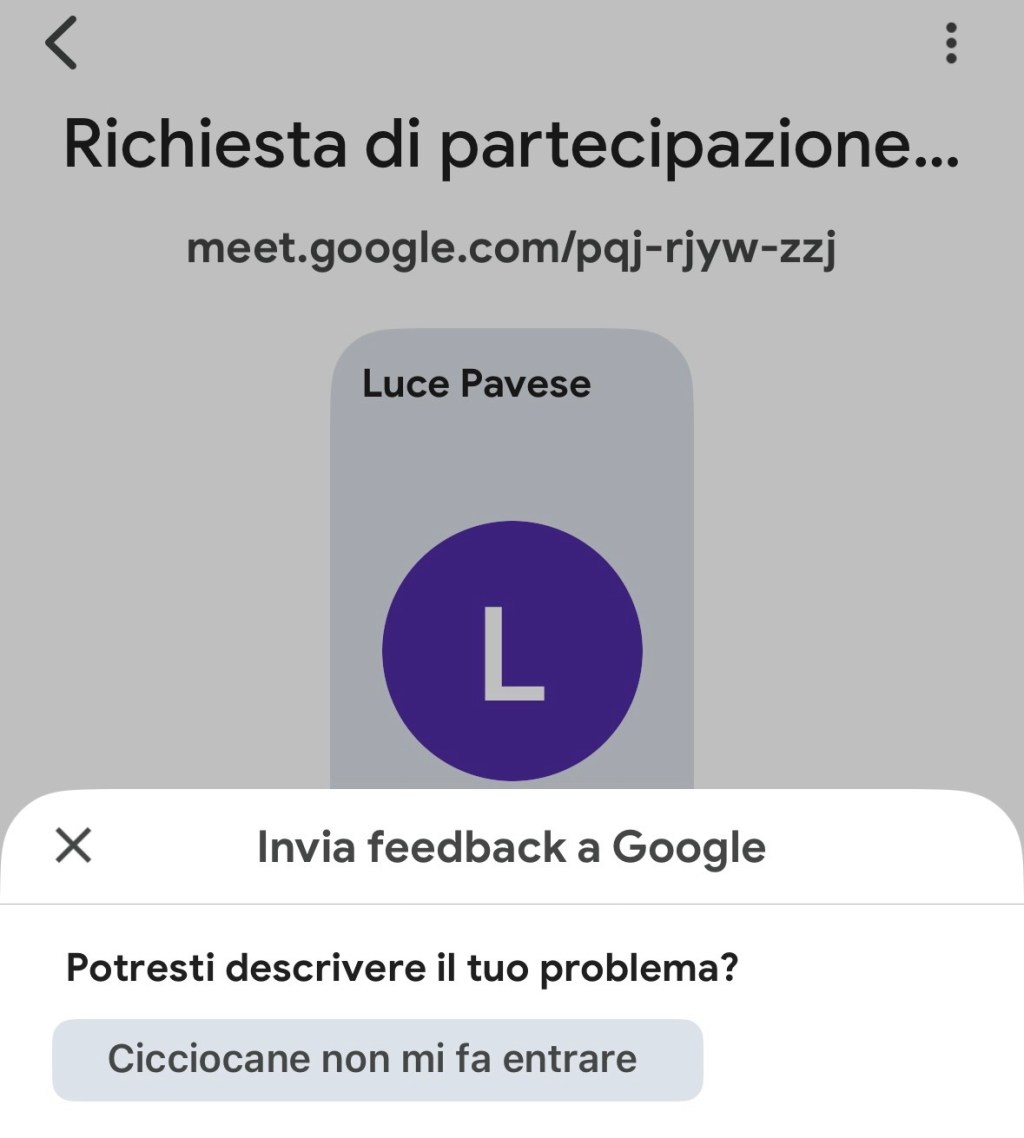Screen dimensions: 1024x1138
Task: Open the three-dot overflow menu
Action: tap(950, 44)
